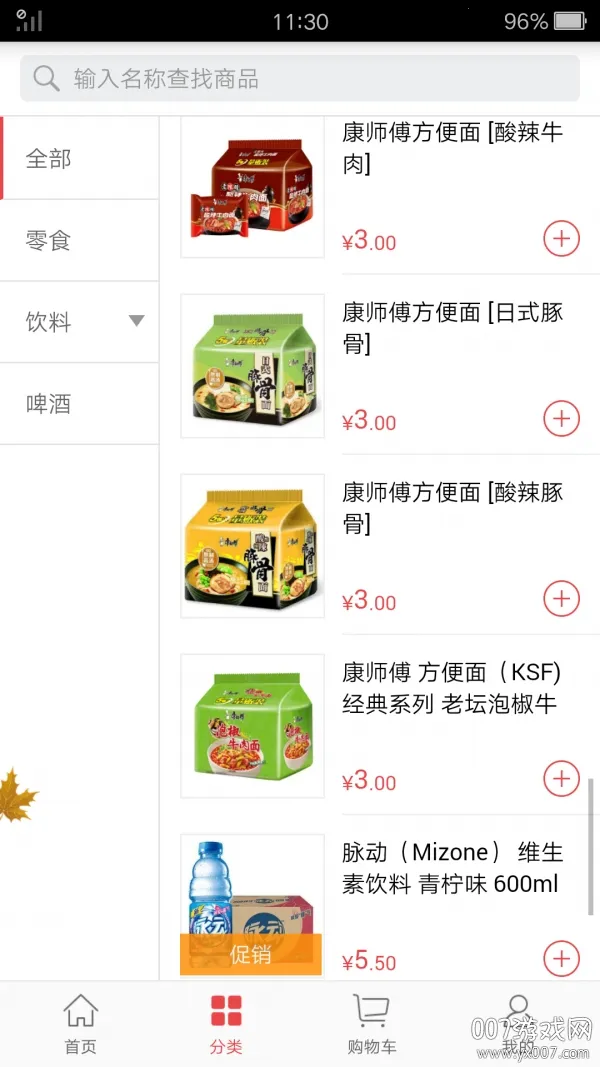Image resolution: width=600 pixels, height=1067 pixels.
Task: Select the 零食 category
Action: (x=79, y=240)
